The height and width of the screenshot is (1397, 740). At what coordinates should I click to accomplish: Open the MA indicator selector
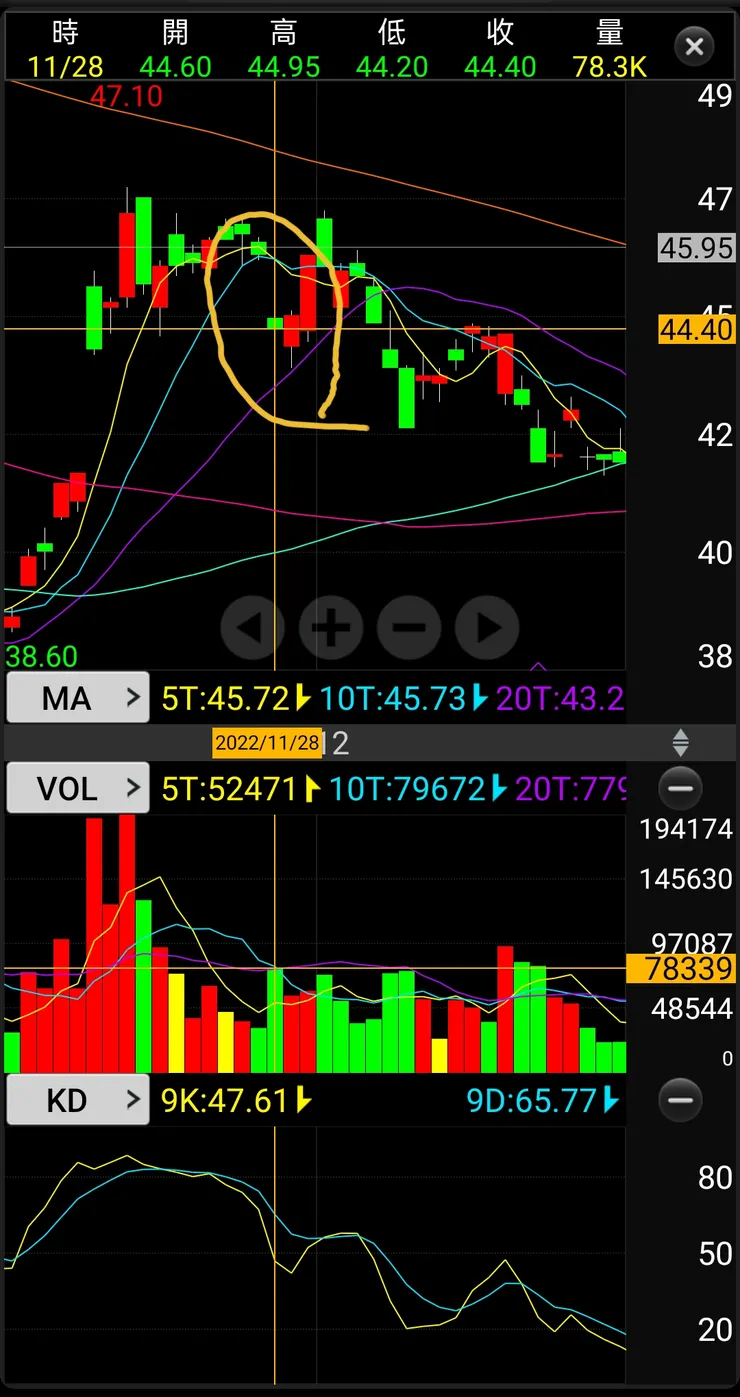[77, 698]
